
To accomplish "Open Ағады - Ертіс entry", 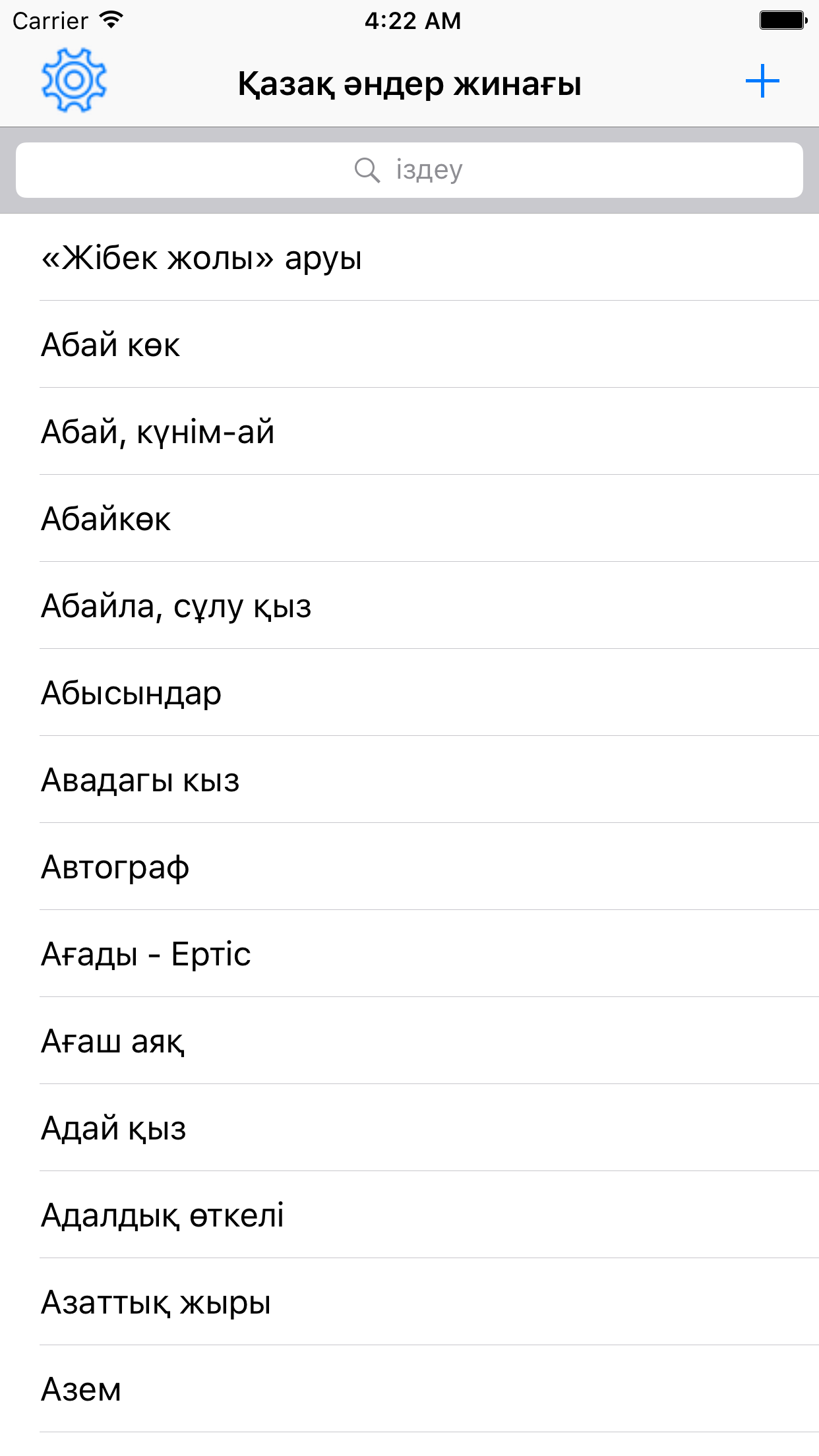I will (146, 954).
